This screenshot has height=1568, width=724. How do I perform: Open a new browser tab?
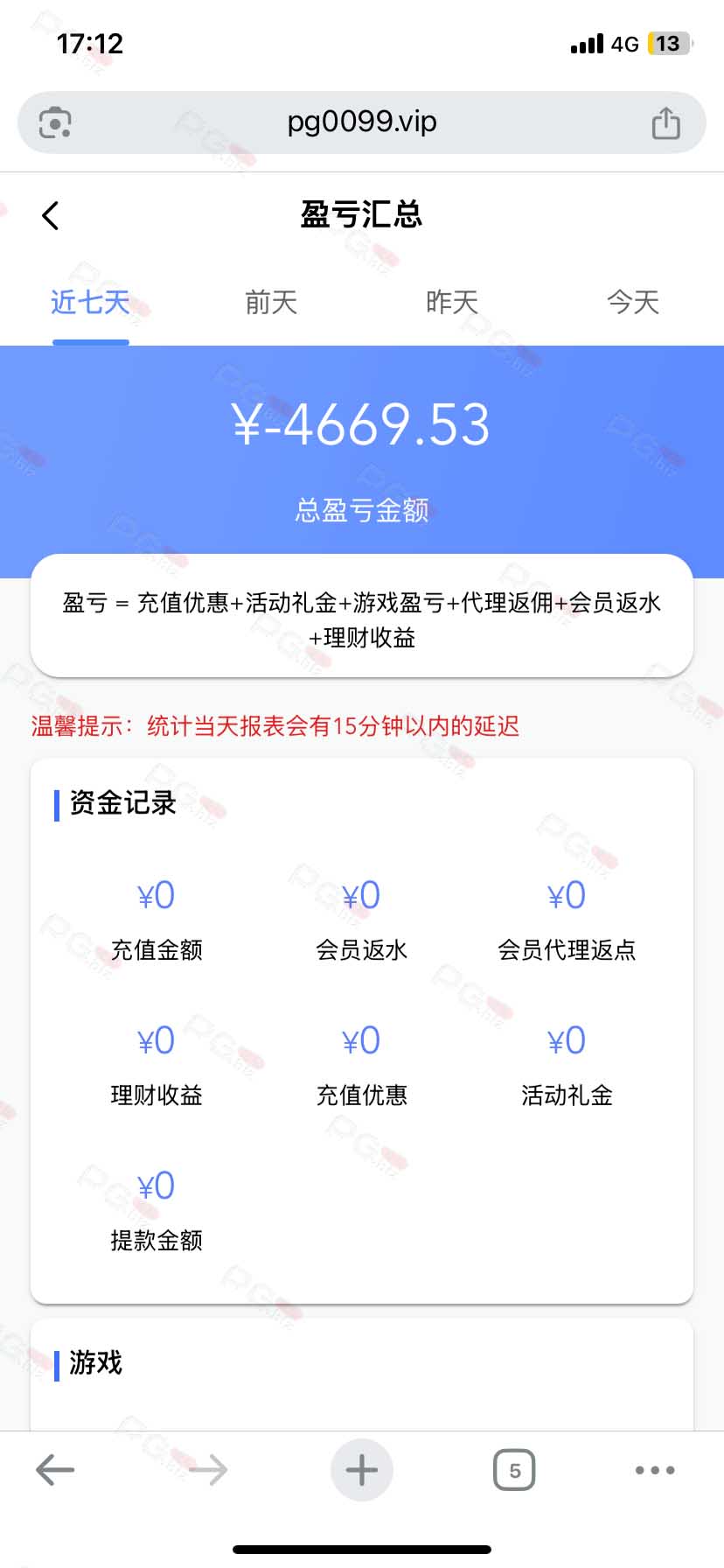[362, 1470]
